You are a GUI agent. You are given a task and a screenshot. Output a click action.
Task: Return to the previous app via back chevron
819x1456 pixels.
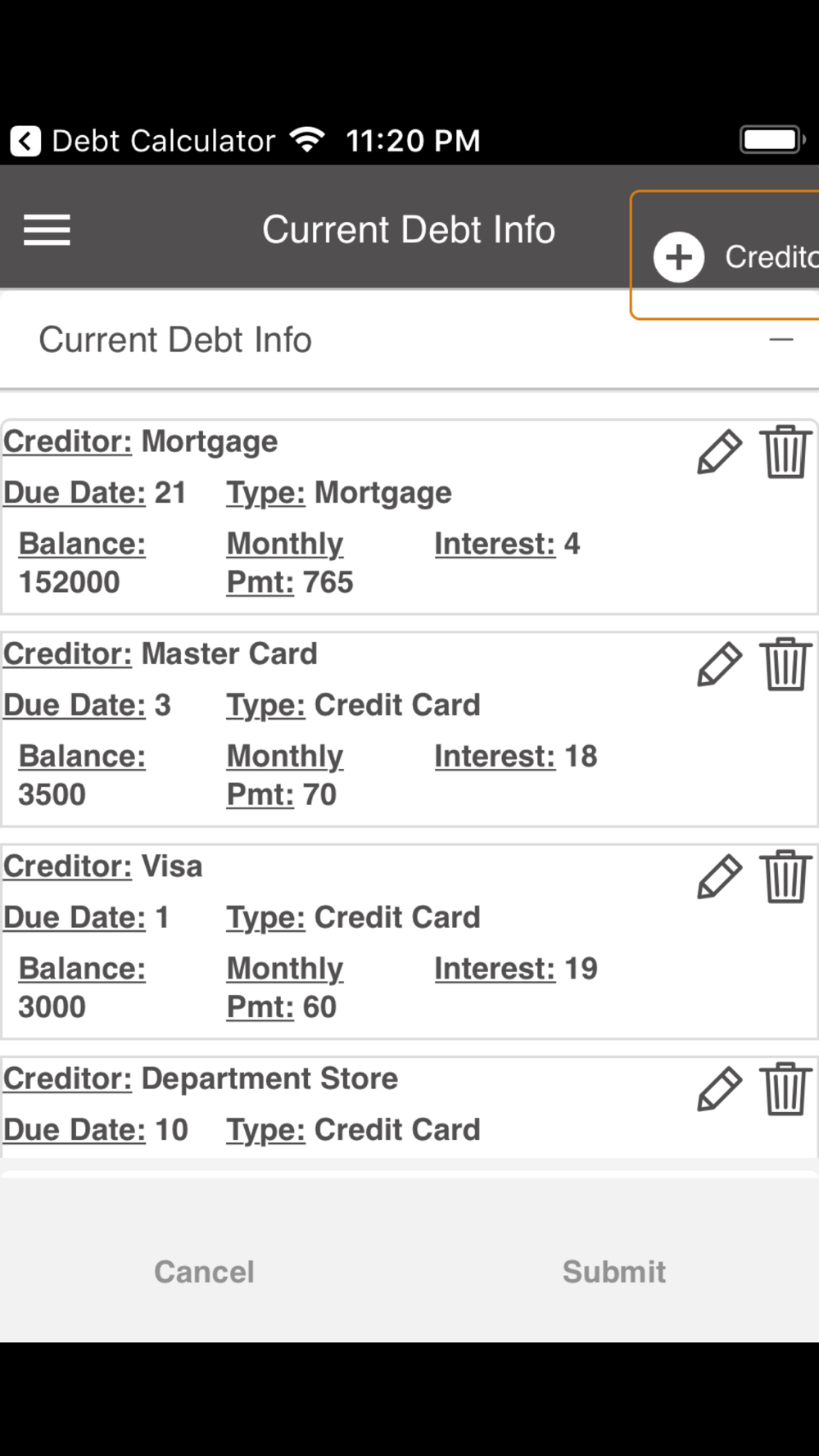(x=25, y=141)
